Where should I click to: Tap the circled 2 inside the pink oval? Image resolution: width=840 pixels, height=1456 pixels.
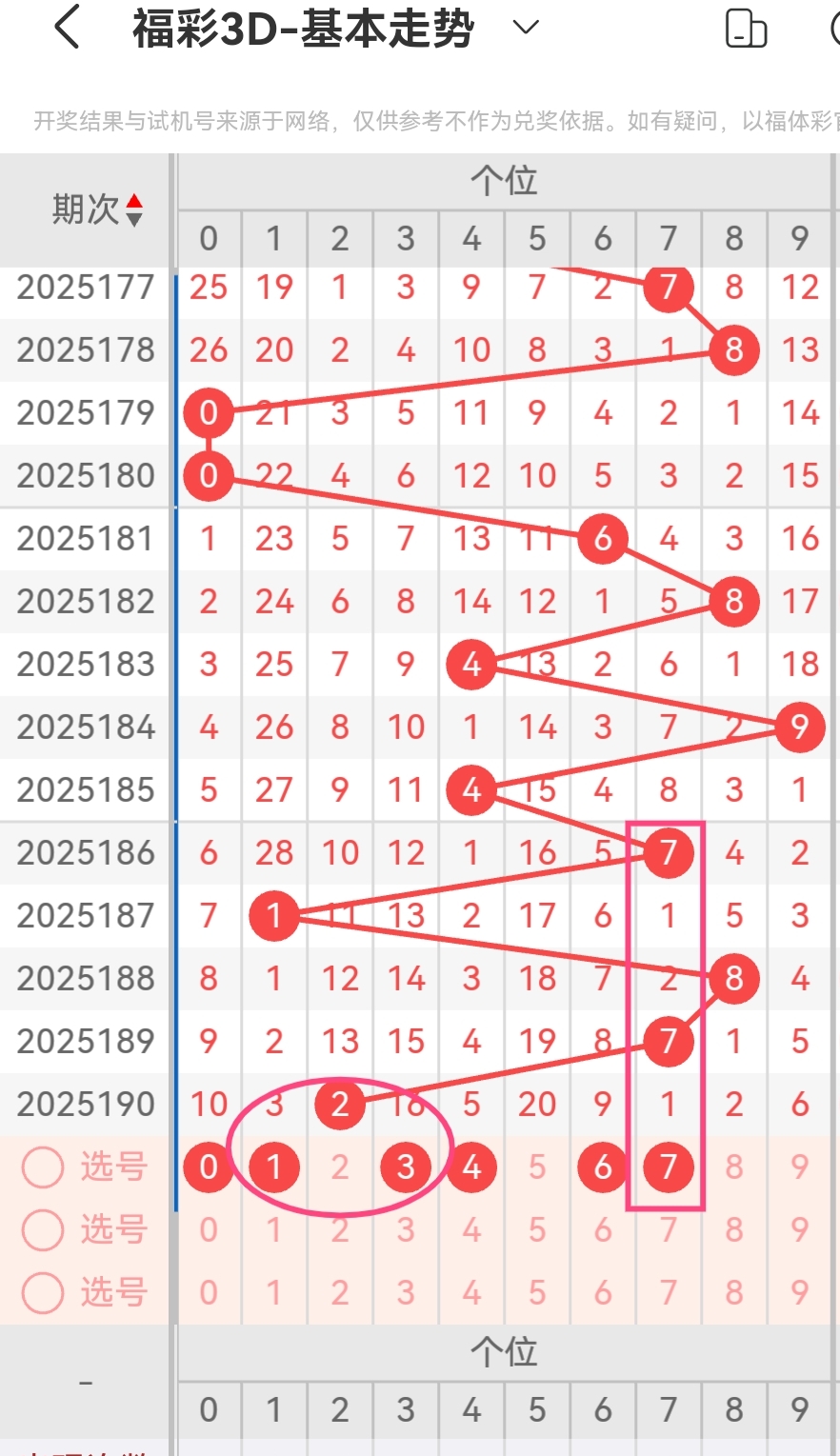coord(339,1104)
